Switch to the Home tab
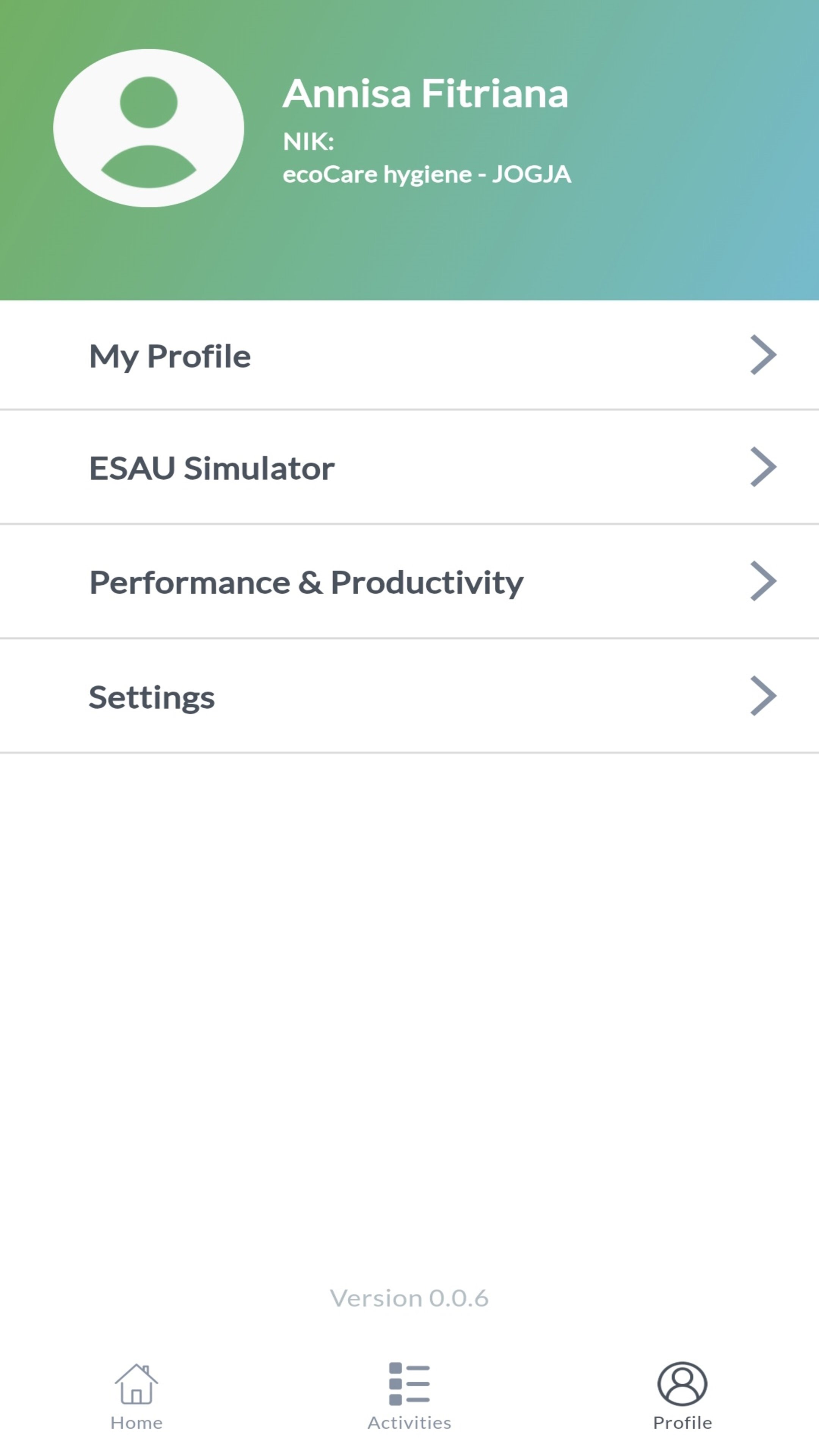This screenshot has width=819, height=1456. click(x=136, y=1395)
